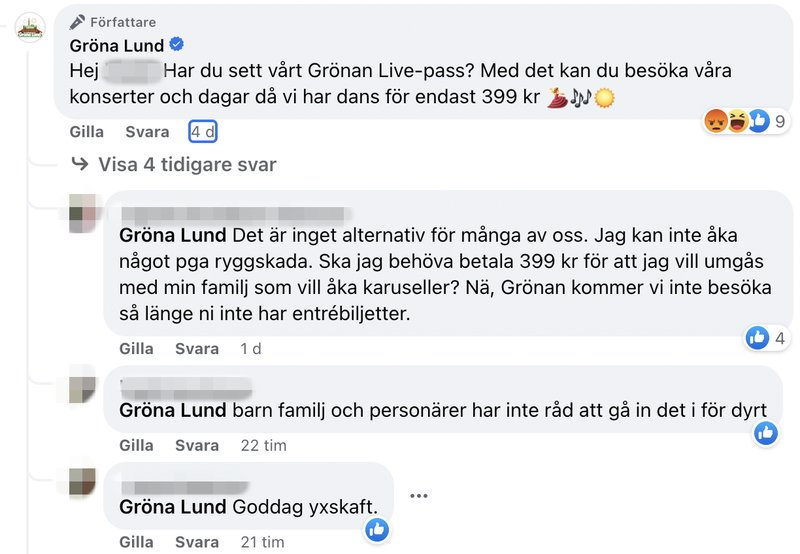Open the 22 tim timestamp
The width and height of the screenshot is (800, 554).
coord(264,445)
